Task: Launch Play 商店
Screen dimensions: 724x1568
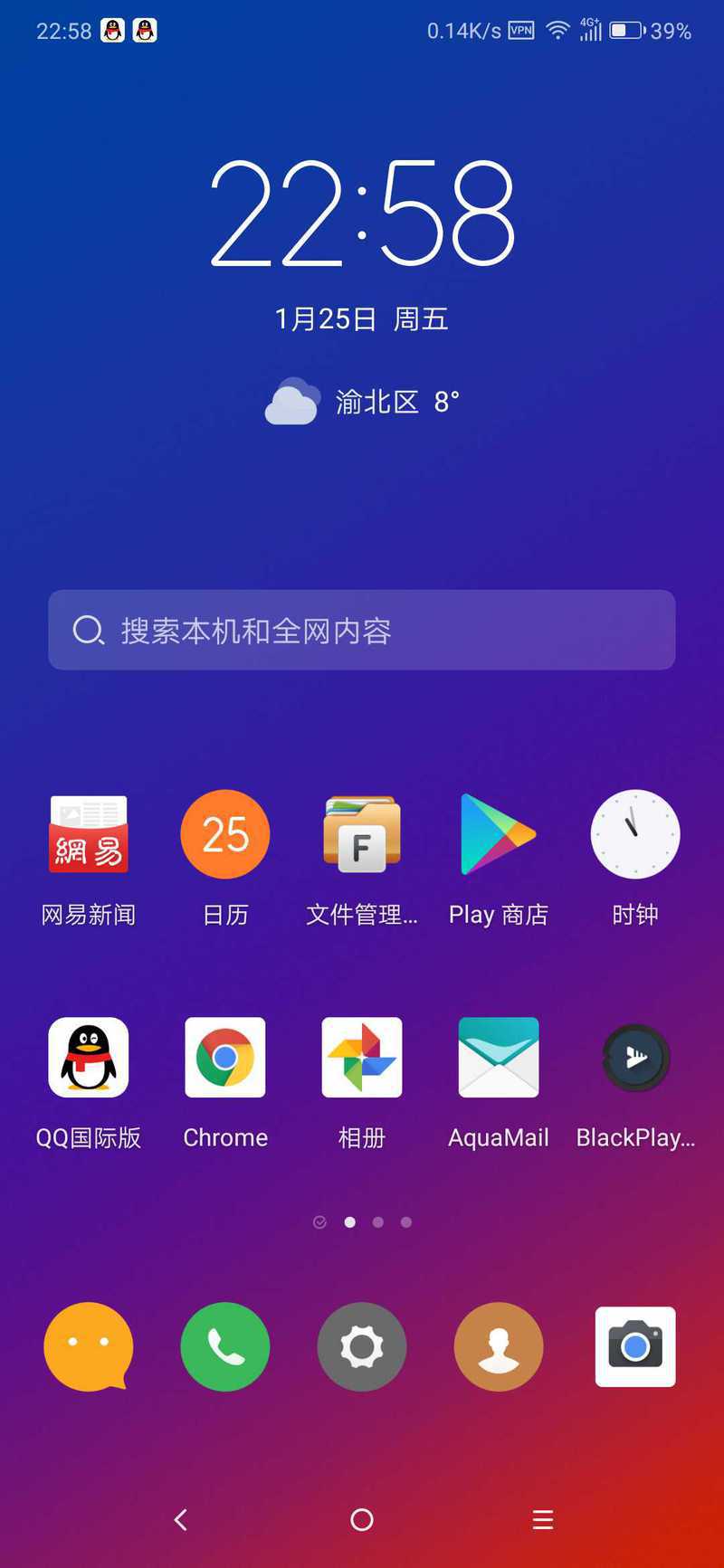Action: coord(498,834)
